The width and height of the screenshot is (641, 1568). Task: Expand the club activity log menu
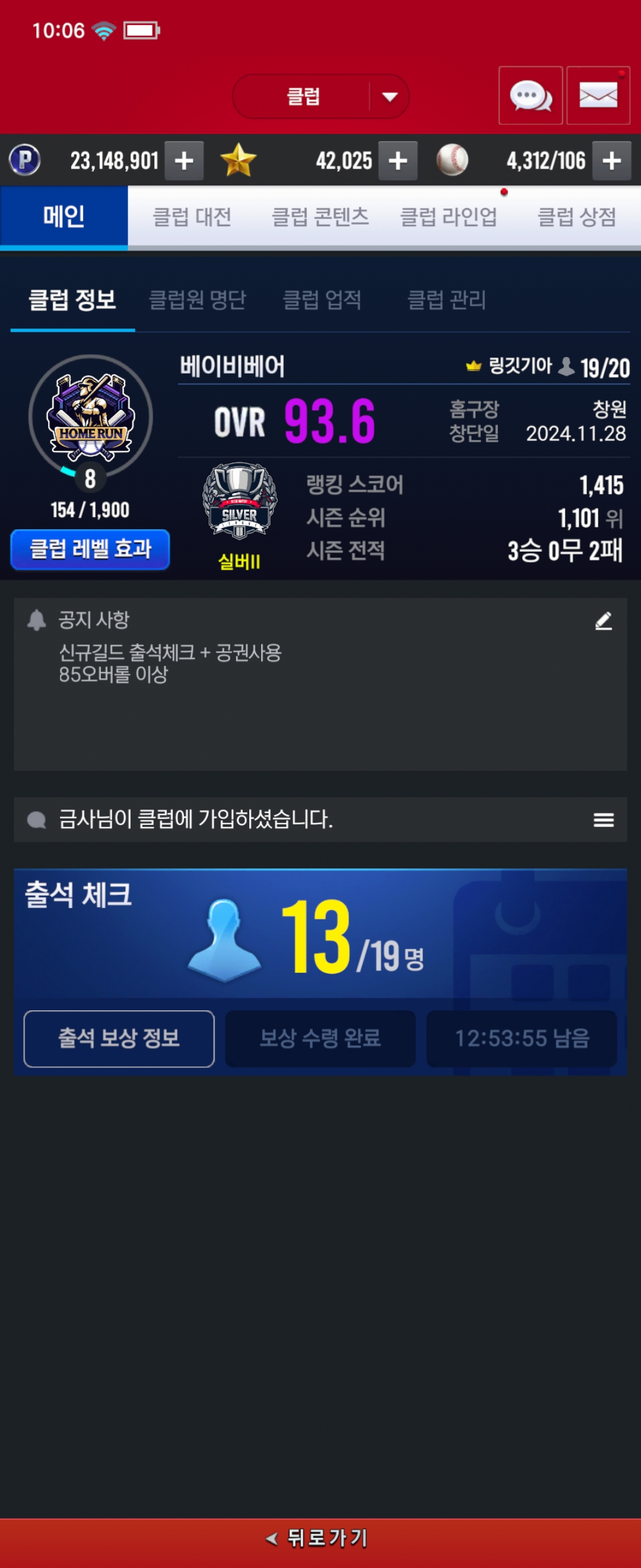(x=603, y=820)
